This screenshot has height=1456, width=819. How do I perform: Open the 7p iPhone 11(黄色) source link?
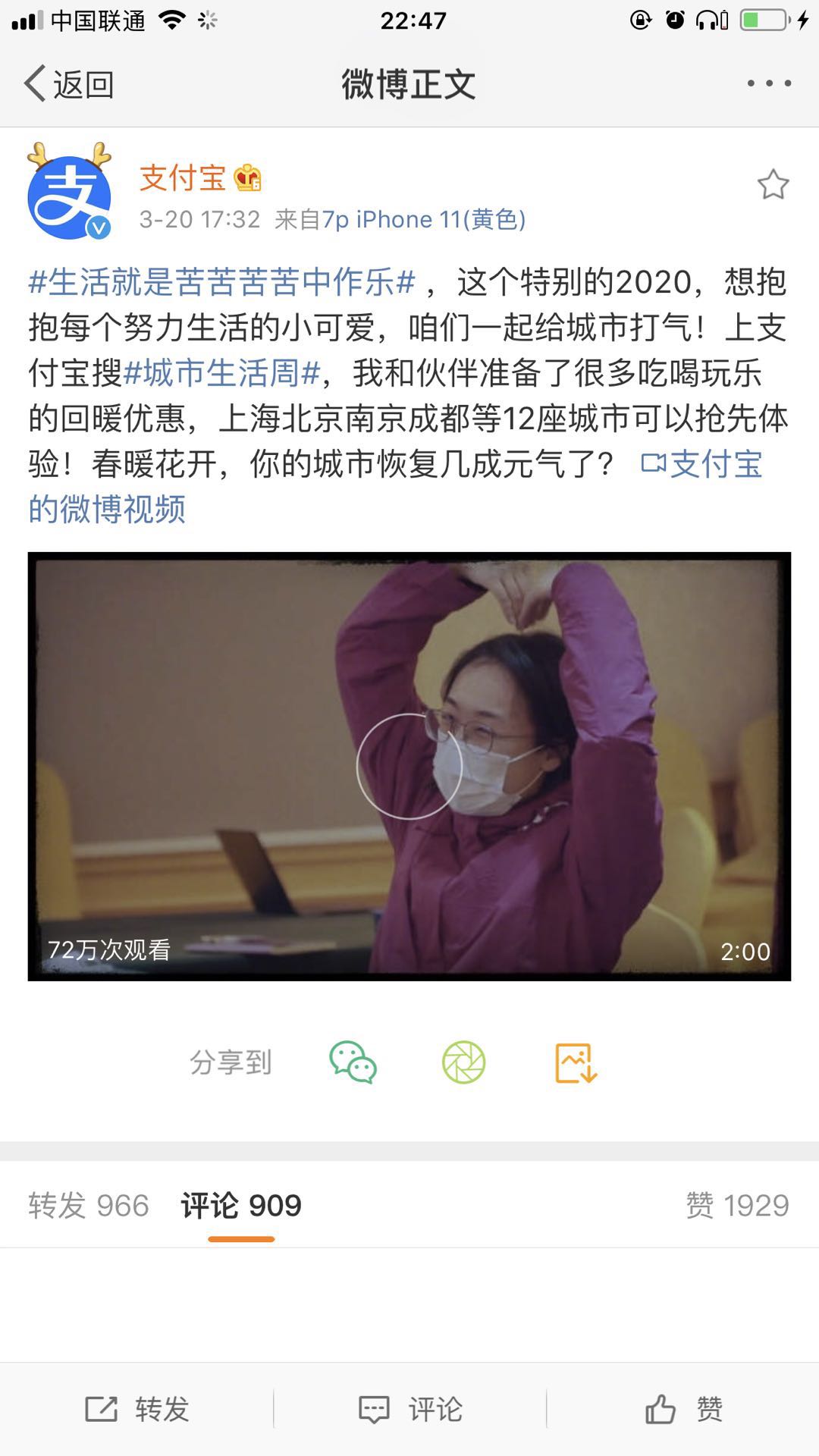[423, 220]
